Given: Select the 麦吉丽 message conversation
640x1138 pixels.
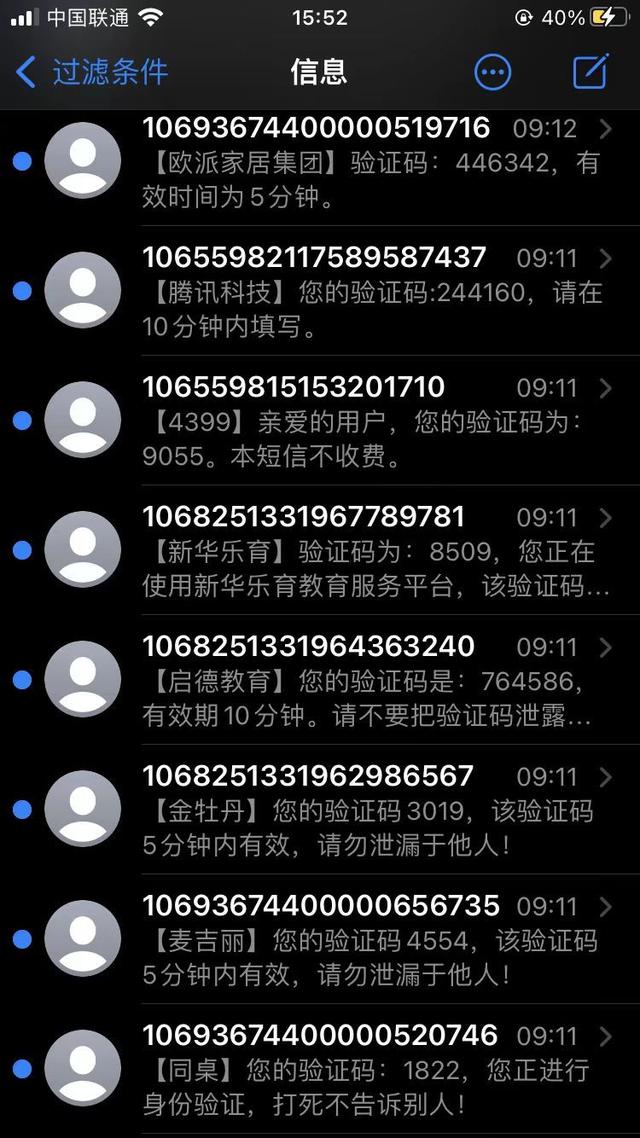Looking at the screenshot, I should (370, 941).
